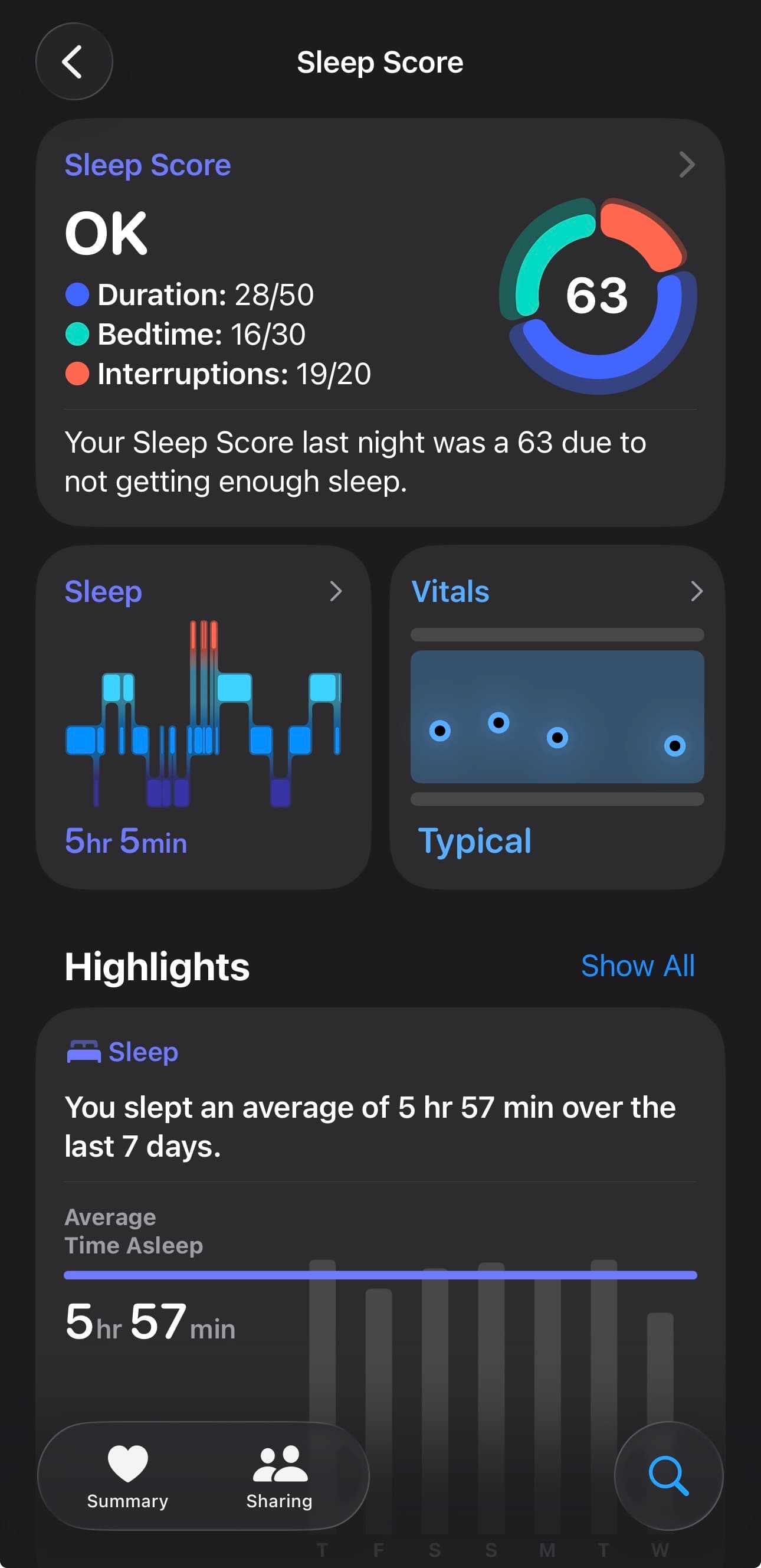Click Show All highlights

tap(638, 965)
